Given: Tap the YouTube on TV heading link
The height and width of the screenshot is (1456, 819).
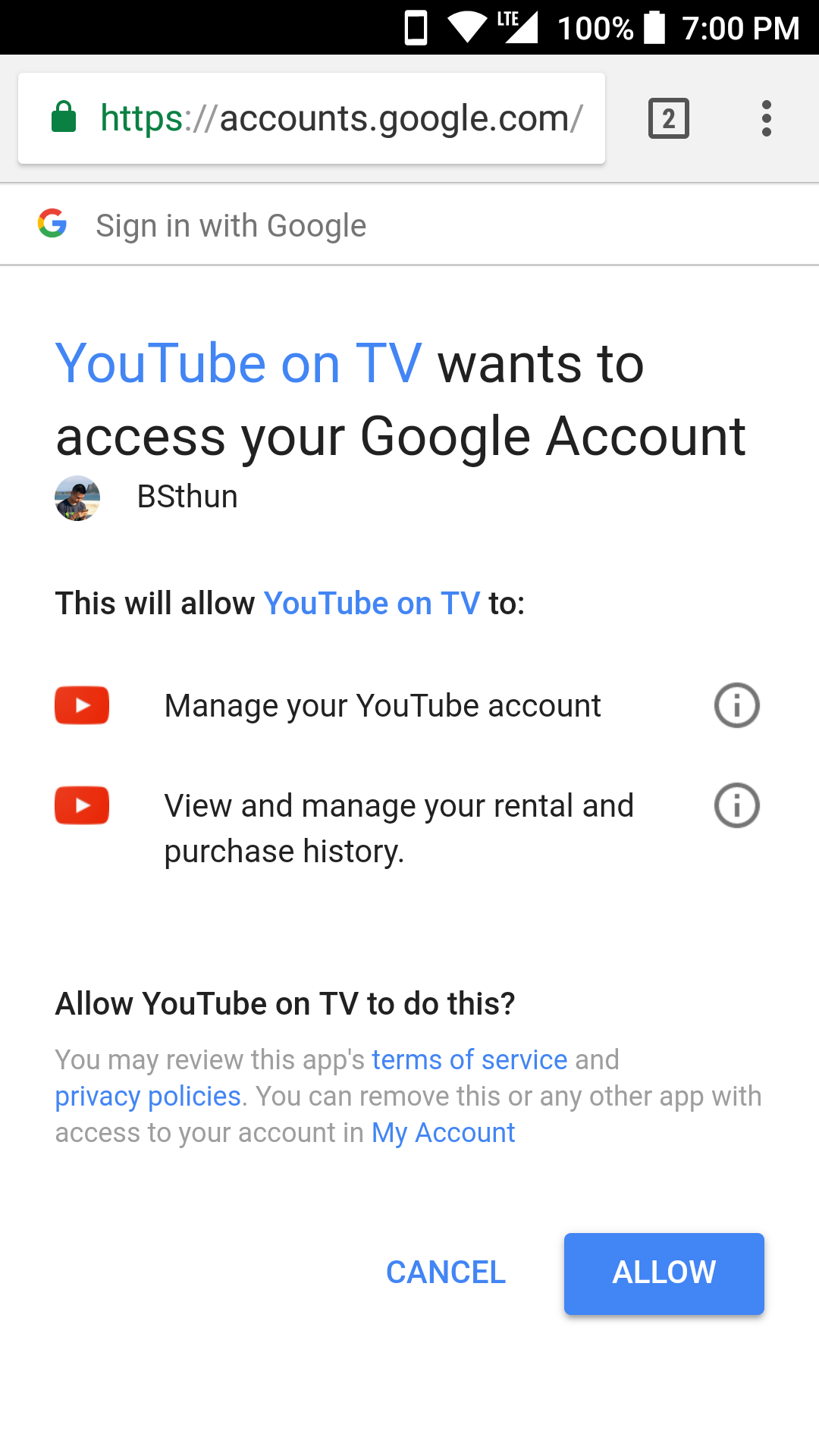Looking at the screenshot, I should [x=238, y=364].
